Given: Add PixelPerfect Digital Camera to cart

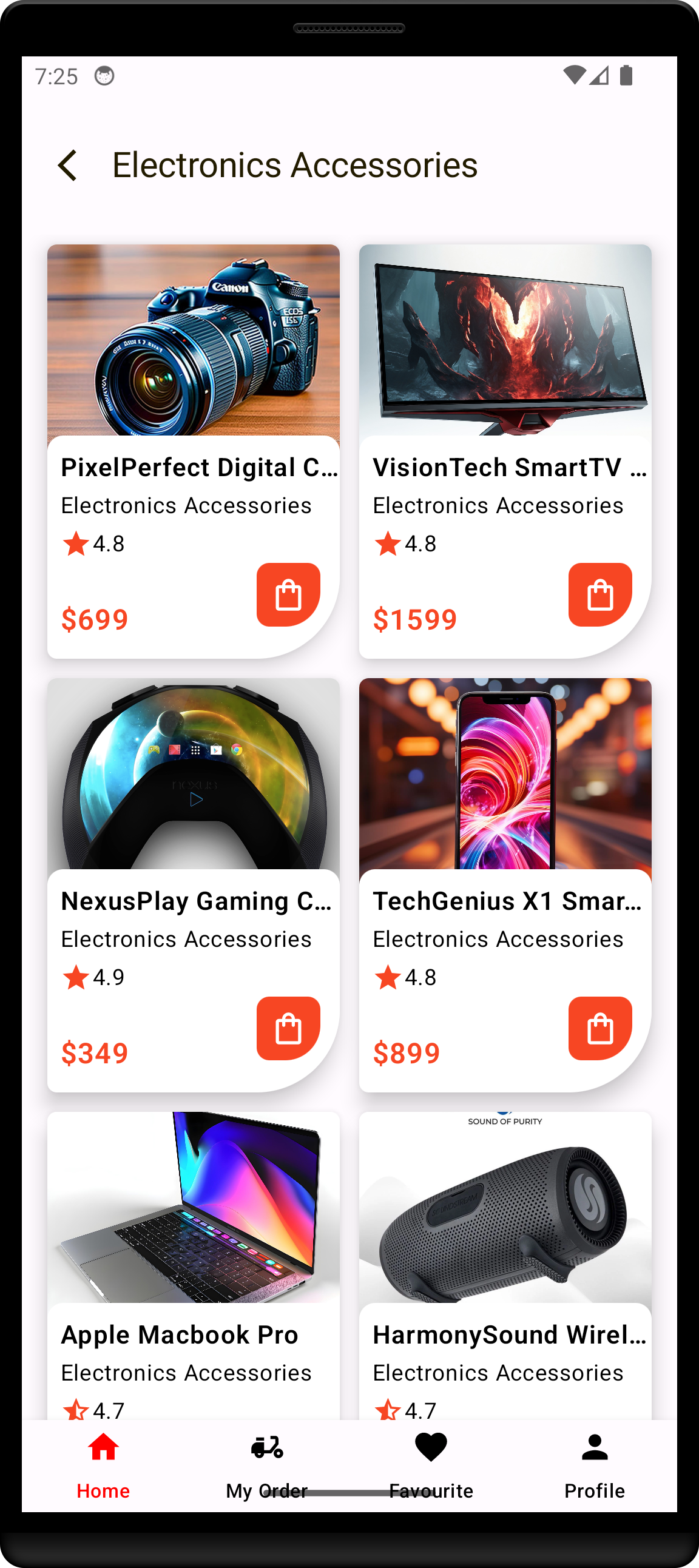Looking at the screenshot, I should click(x=288, y=594).
